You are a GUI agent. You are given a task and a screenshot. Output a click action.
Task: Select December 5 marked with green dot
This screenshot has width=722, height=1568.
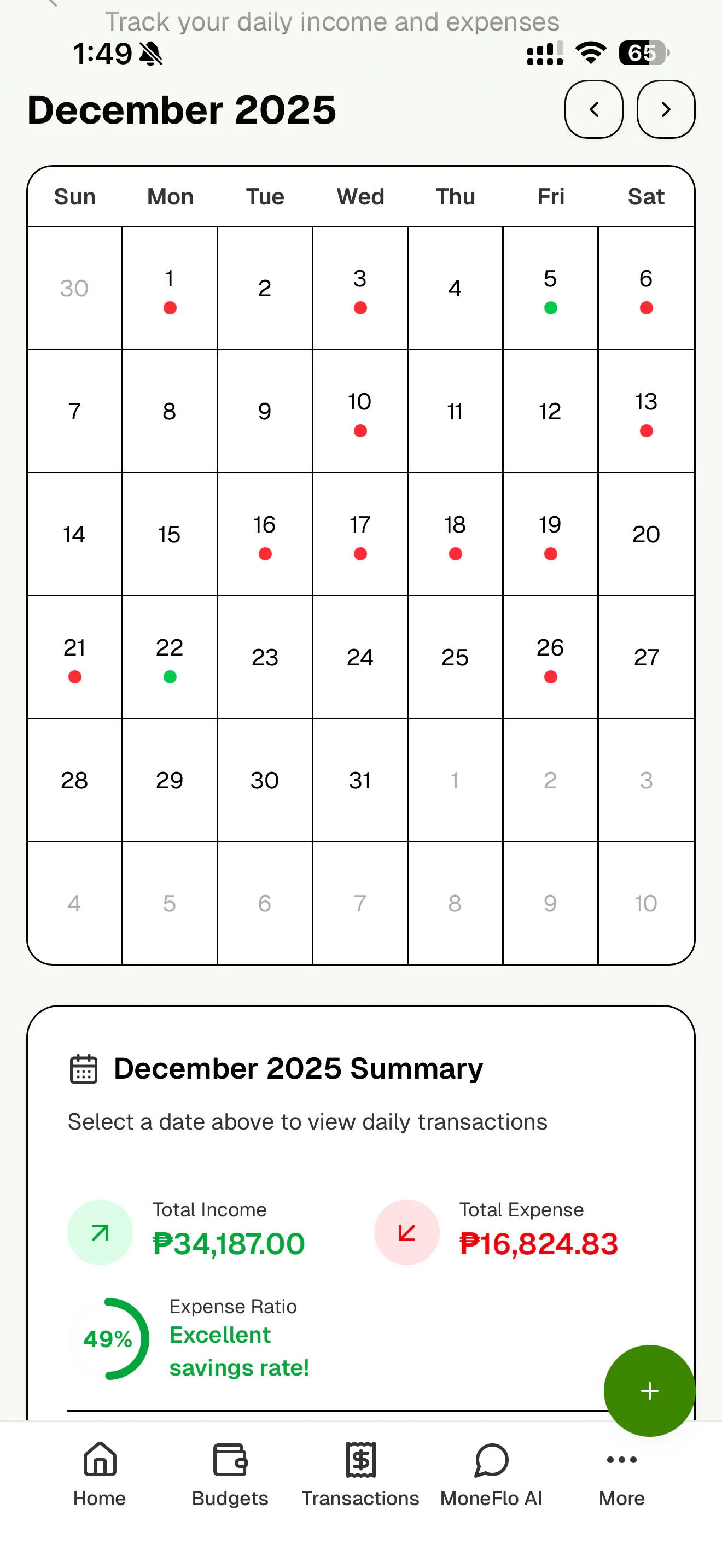[550, 289]
